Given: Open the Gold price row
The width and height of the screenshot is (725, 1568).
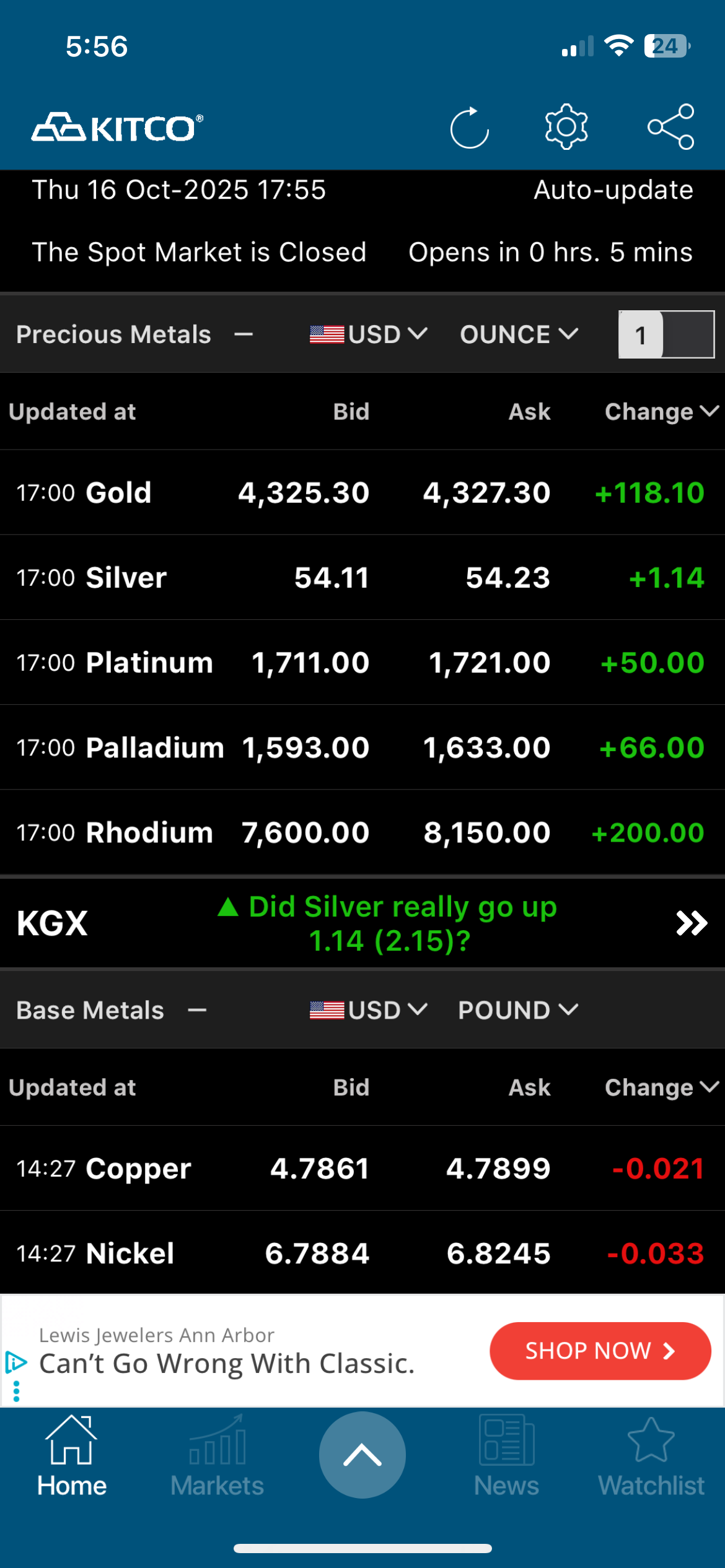Looking at the screenshot, I should point(362,493).
